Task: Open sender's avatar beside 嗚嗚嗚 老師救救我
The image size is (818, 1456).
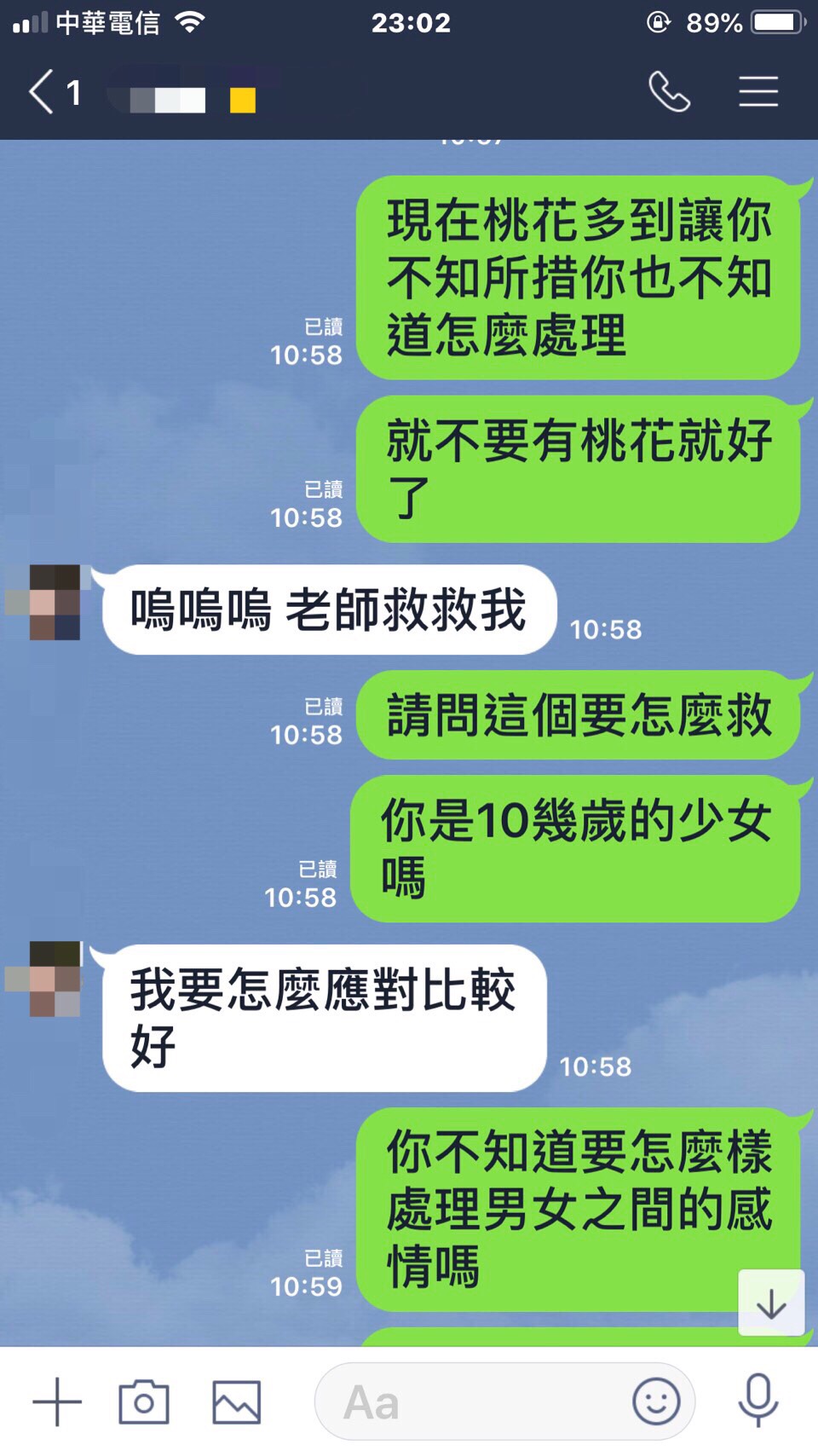Action: (55, 602)
